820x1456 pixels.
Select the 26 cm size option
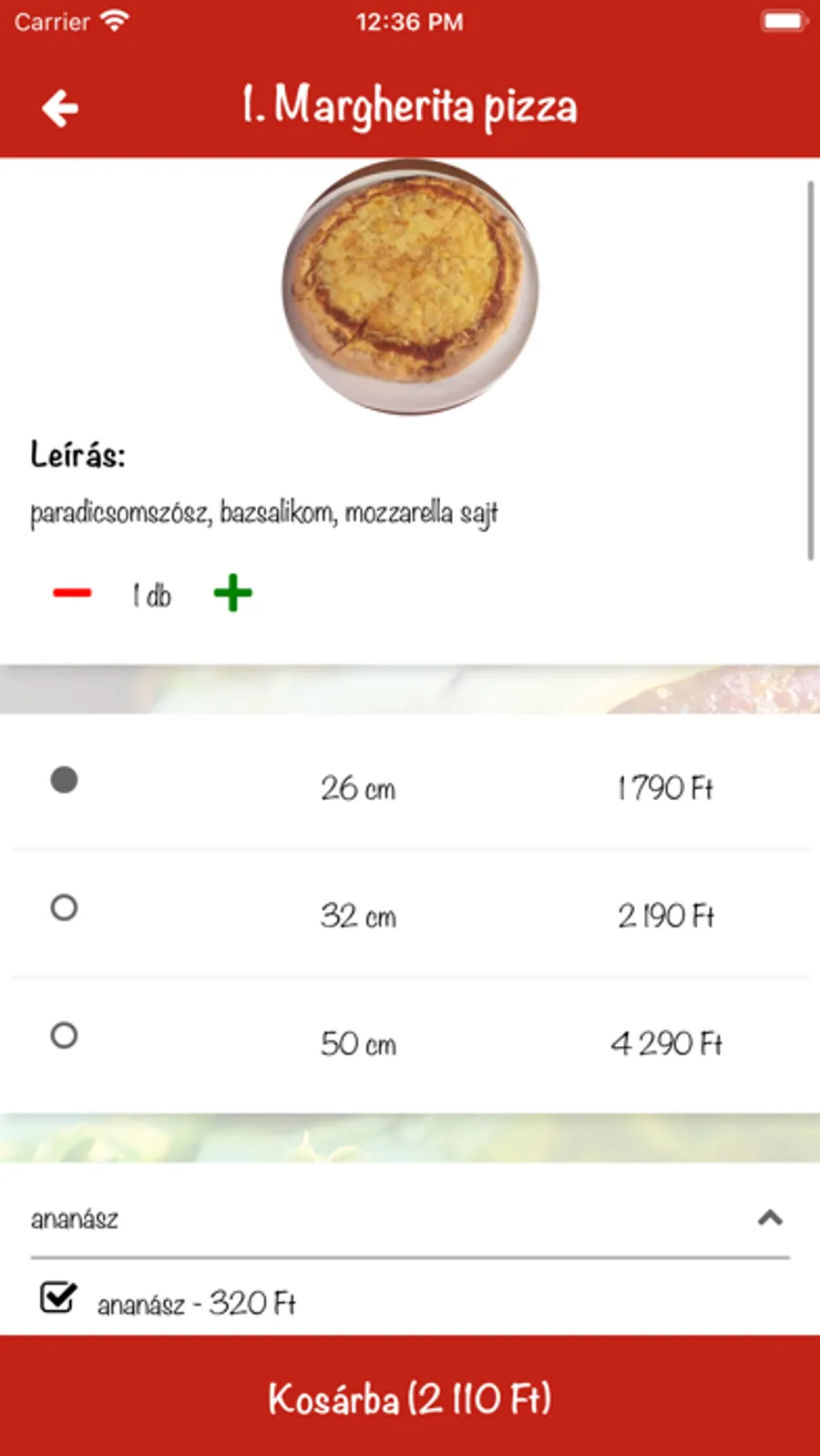pyautogui.click(x=64, y=780)
